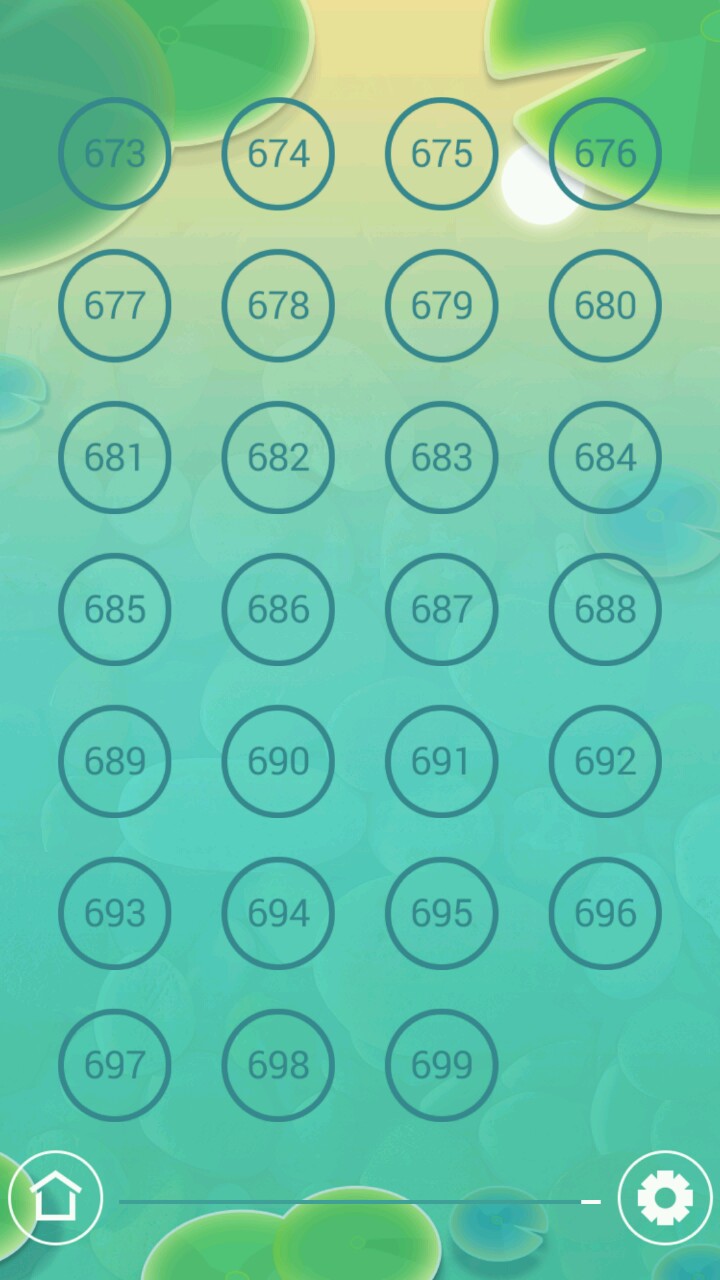Open level 688

(x=605, y=610)
